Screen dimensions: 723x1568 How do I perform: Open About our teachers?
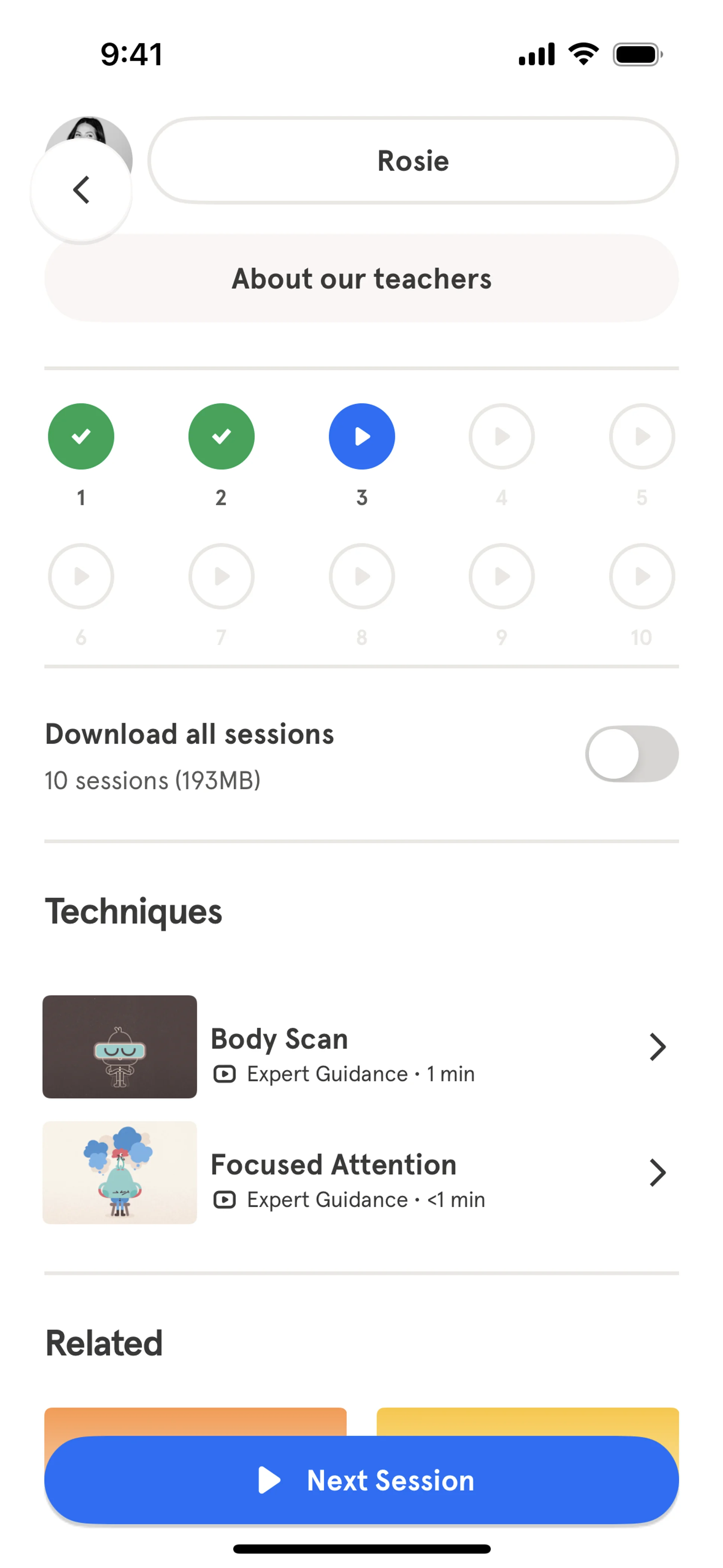click(x=361, y=278)
